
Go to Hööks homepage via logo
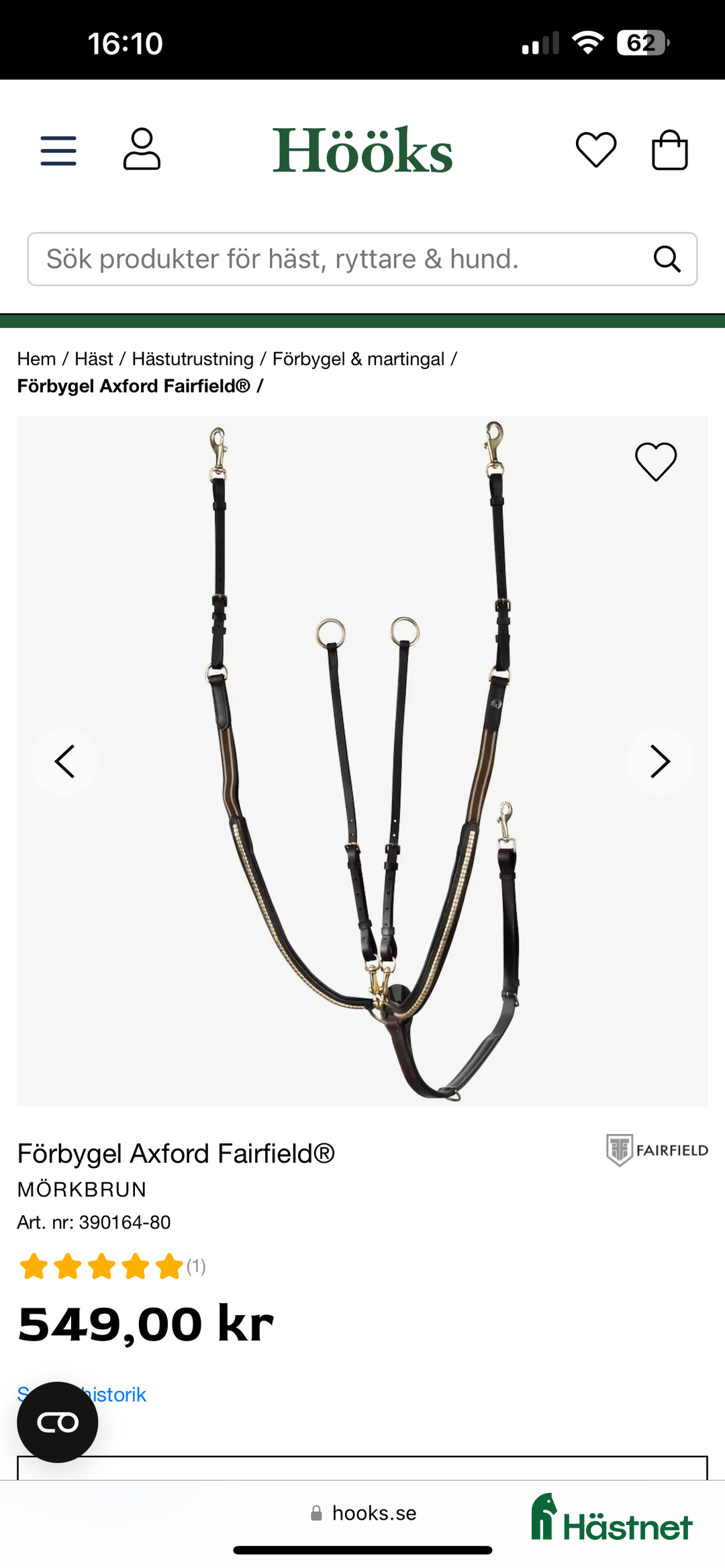[362, 150]
